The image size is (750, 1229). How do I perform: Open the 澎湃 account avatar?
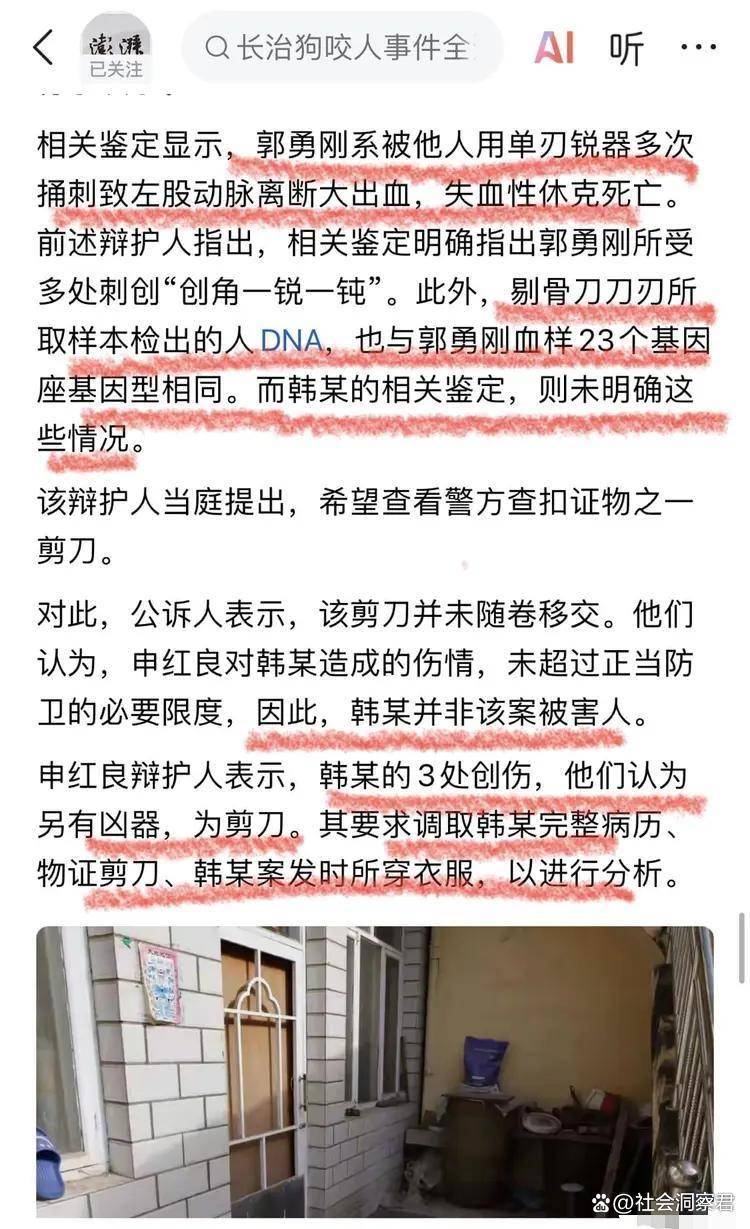pos(115,47)
